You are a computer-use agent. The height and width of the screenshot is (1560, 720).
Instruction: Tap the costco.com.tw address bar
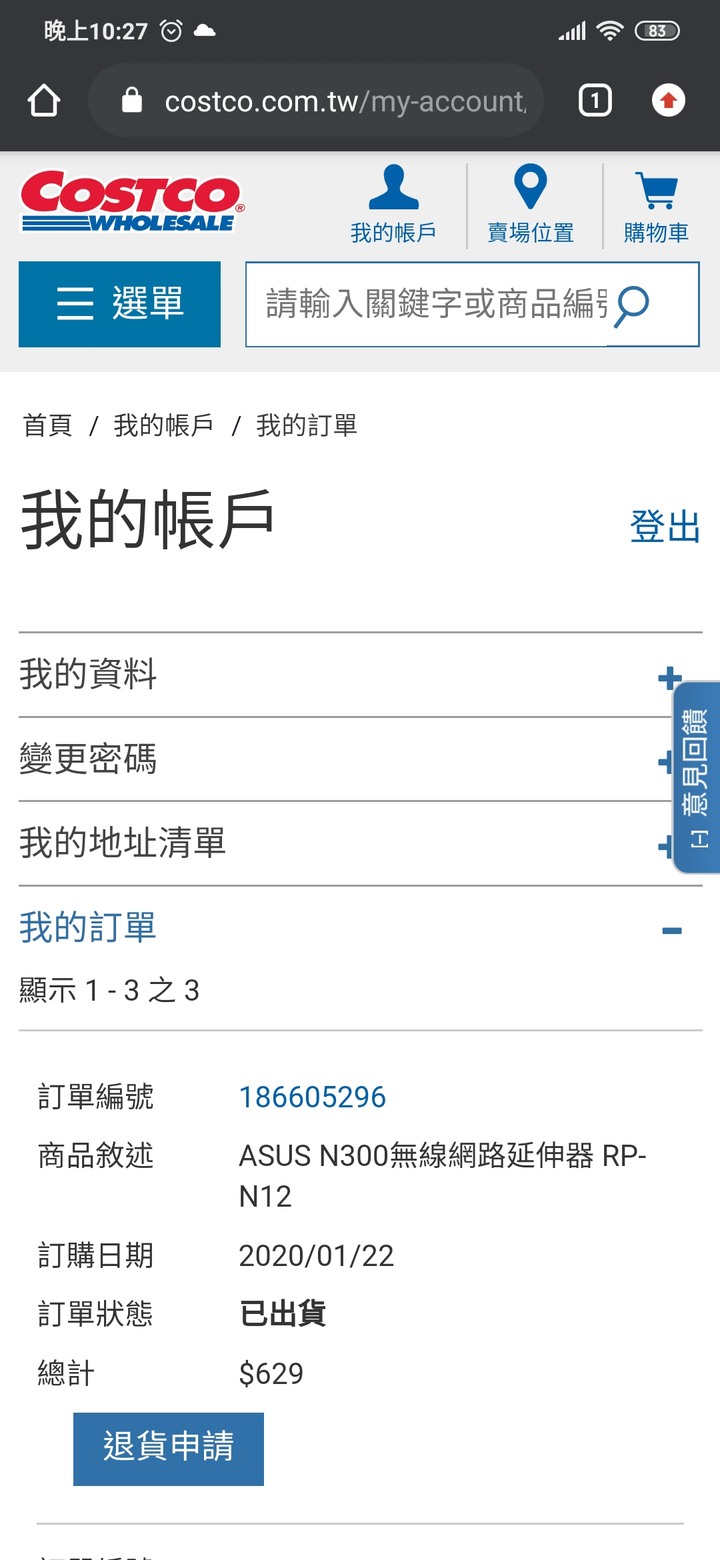(330, 101)
